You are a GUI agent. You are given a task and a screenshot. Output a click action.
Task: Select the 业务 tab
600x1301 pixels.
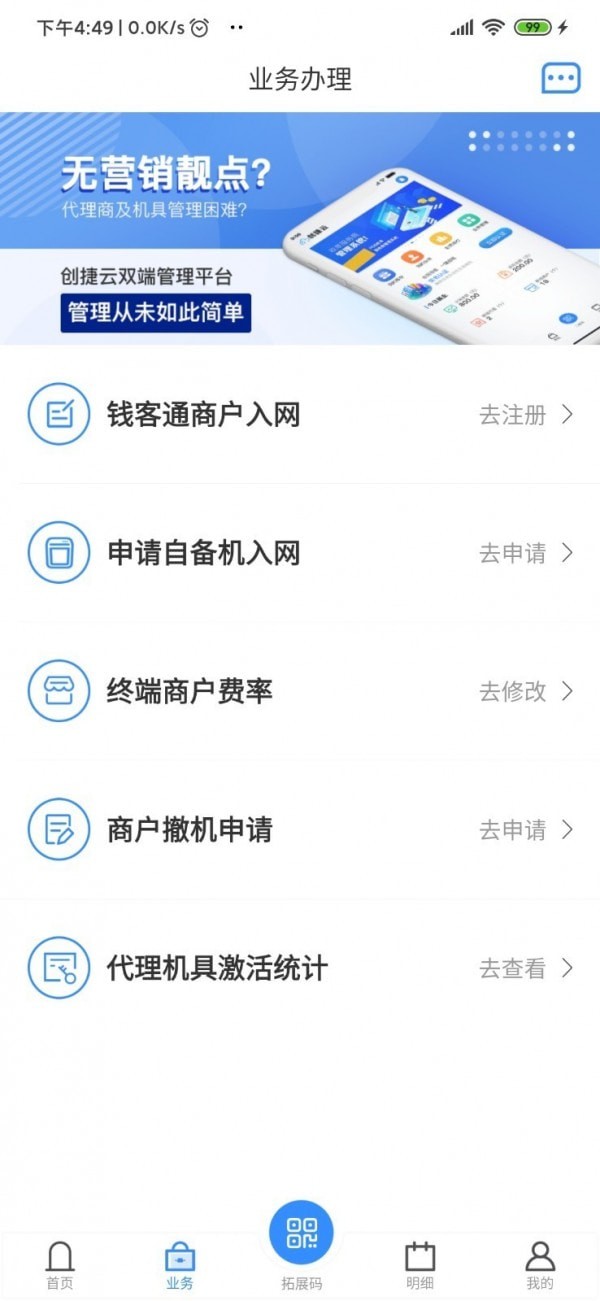(x=180, y=1265)
